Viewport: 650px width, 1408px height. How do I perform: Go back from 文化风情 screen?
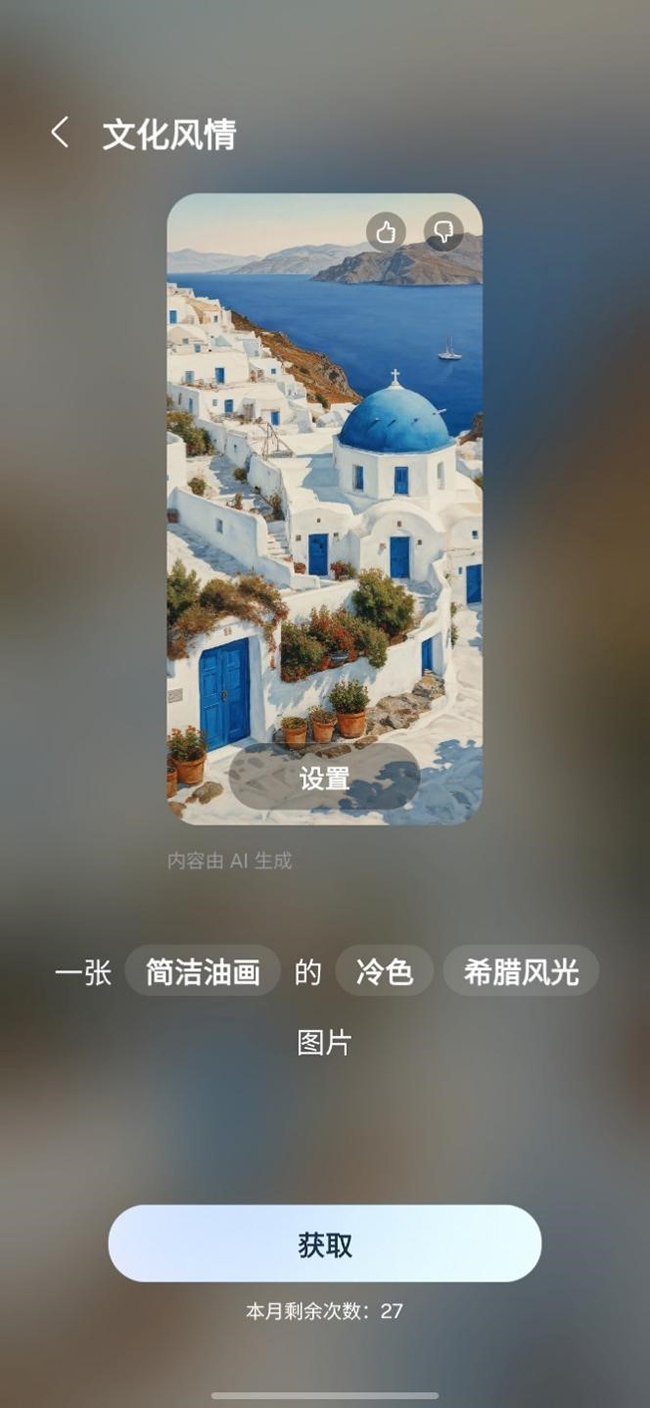point(60,133)
